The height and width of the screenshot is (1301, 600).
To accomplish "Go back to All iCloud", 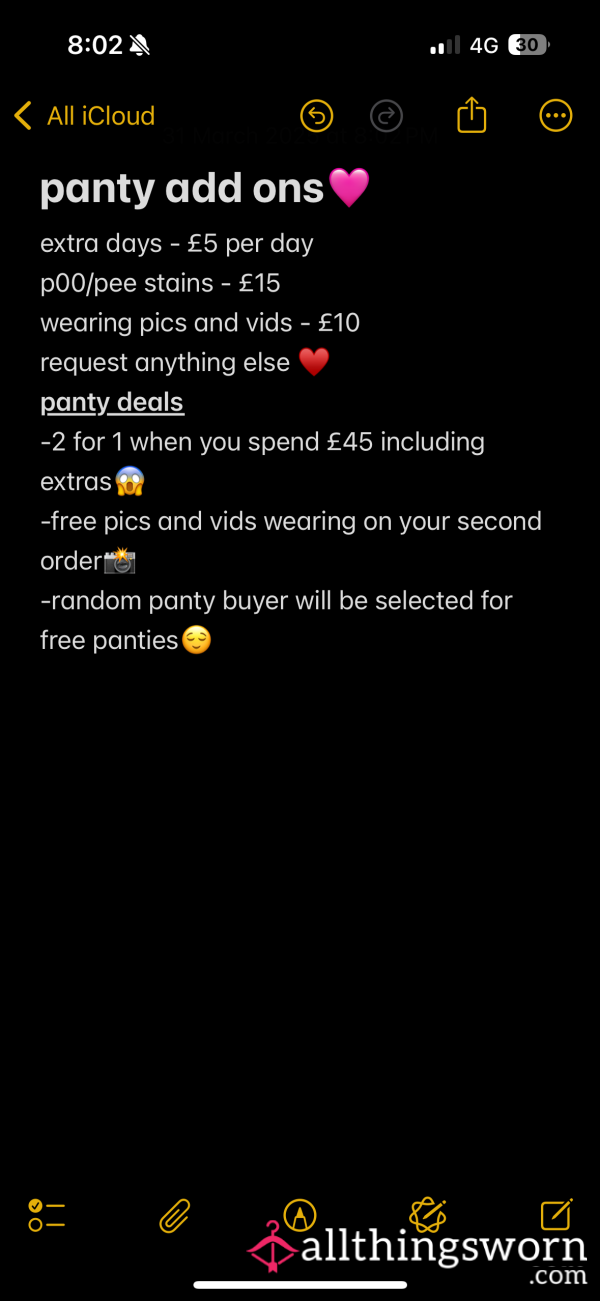I will coord(84,116).
